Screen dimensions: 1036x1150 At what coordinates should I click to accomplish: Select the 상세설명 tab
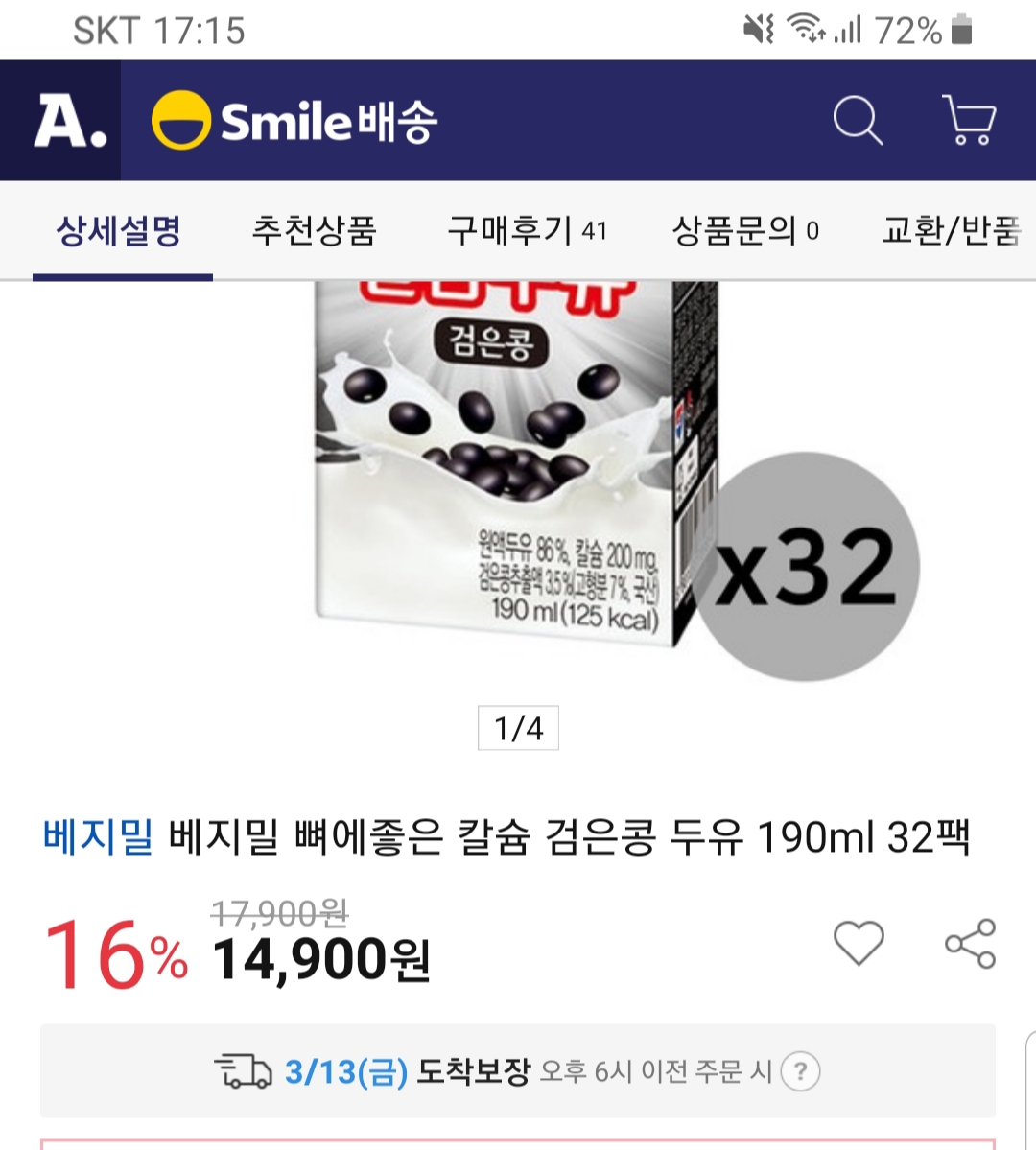pos(119,231)
